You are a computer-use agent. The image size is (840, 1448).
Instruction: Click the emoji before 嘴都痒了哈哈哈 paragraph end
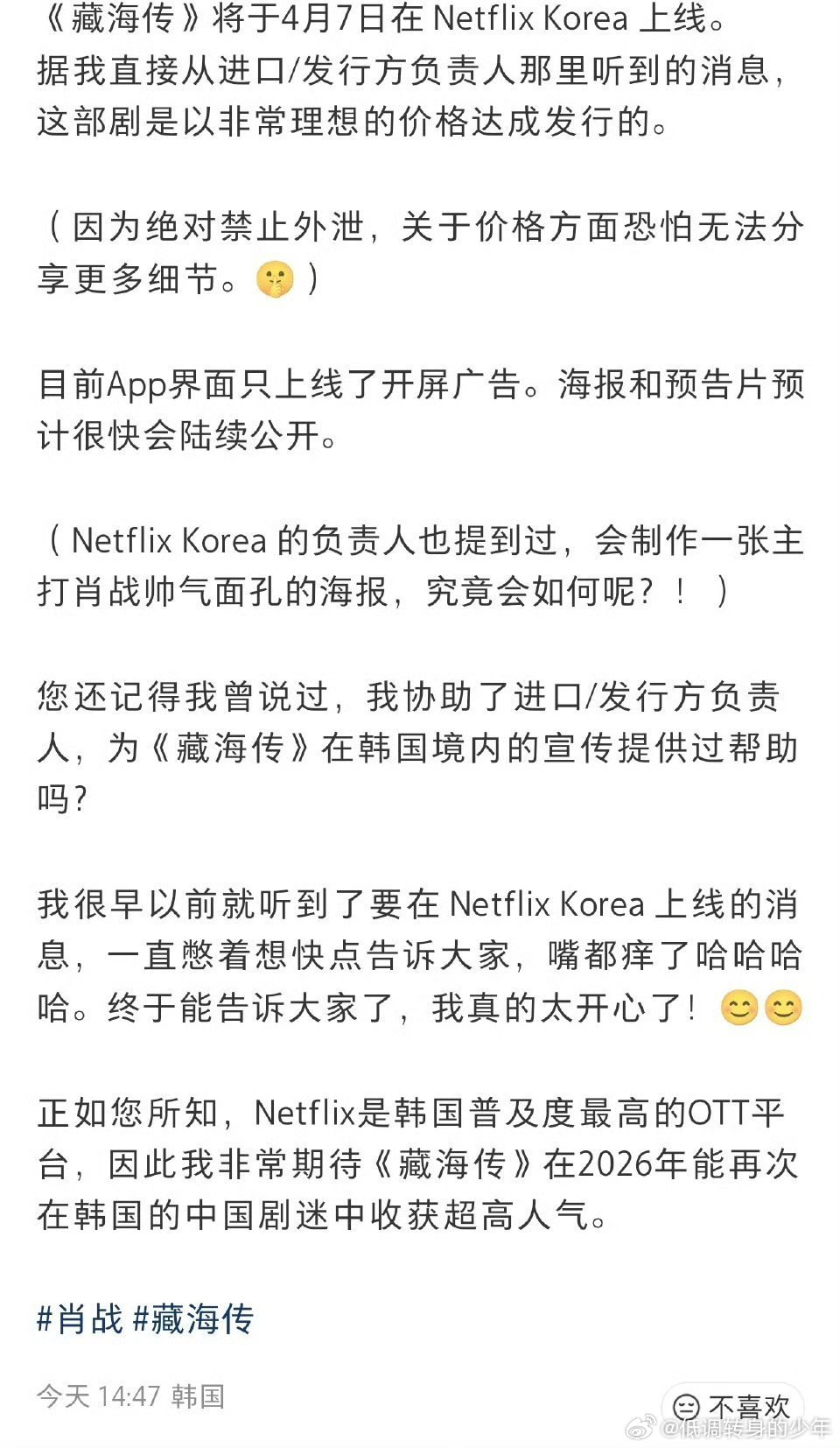click(x=739, y=1009)
